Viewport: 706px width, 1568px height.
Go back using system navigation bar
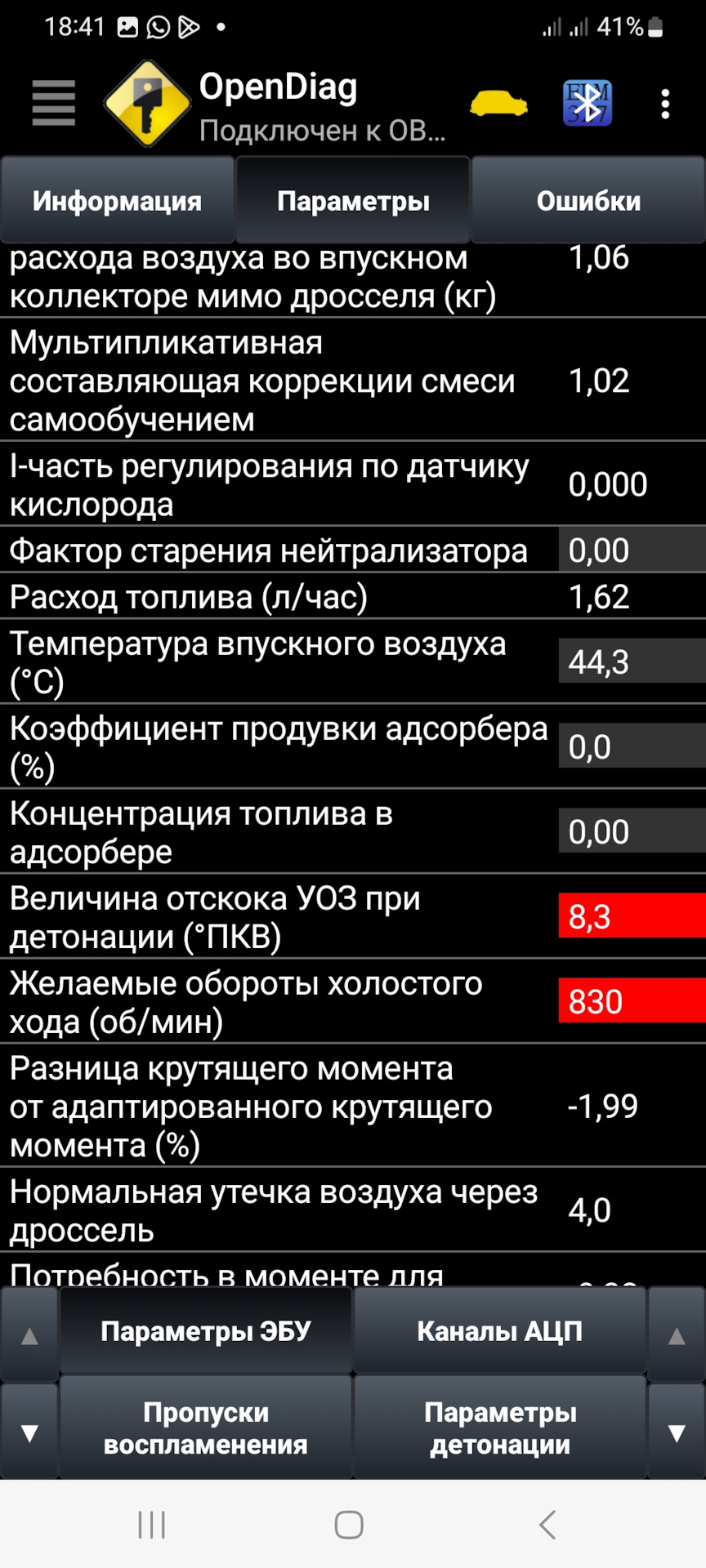click(548, 1525)
